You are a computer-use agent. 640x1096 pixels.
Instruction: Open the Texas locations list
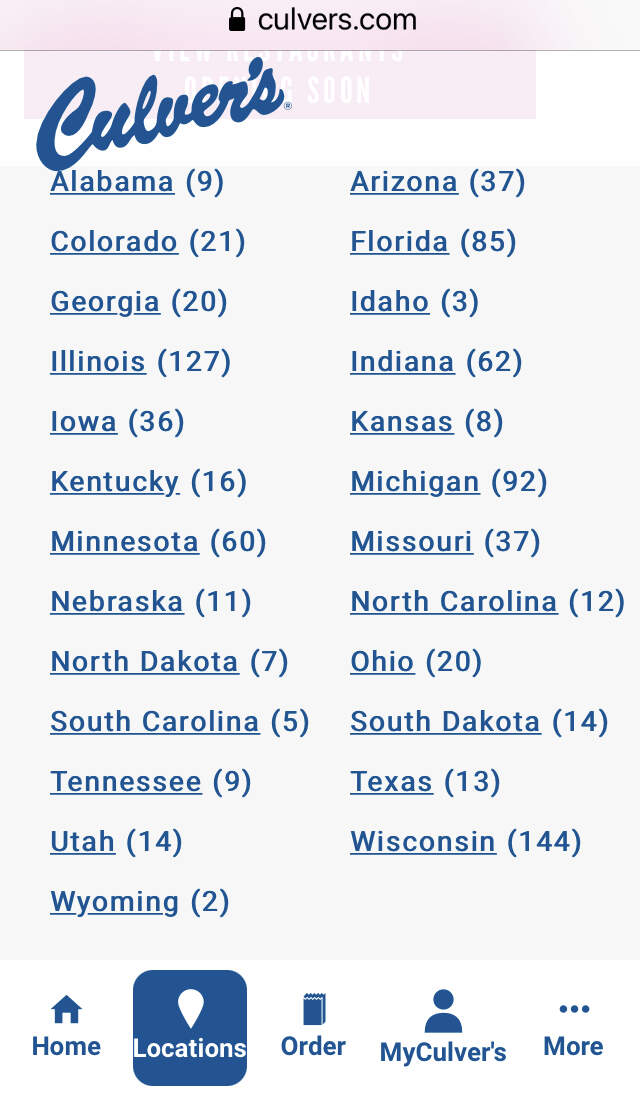tap(391, 782)
